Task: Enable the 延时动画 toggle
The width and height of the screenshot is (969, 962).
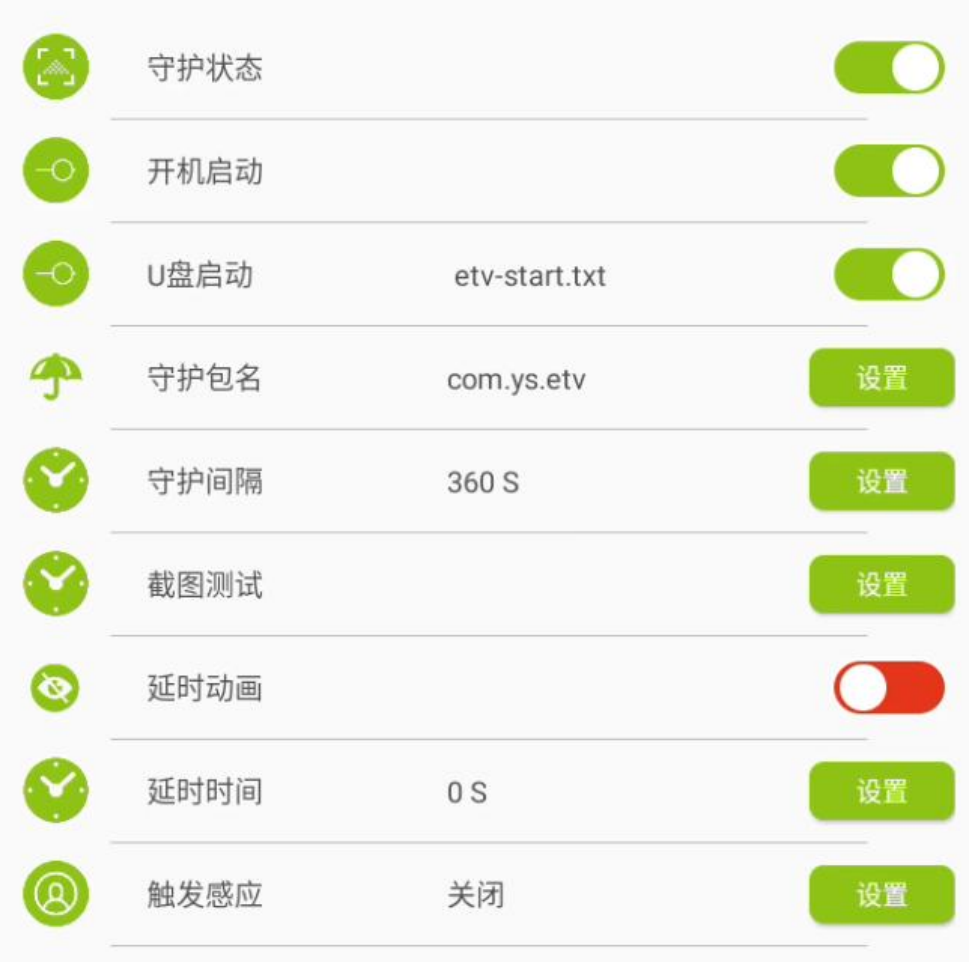Action: [889, 688]
